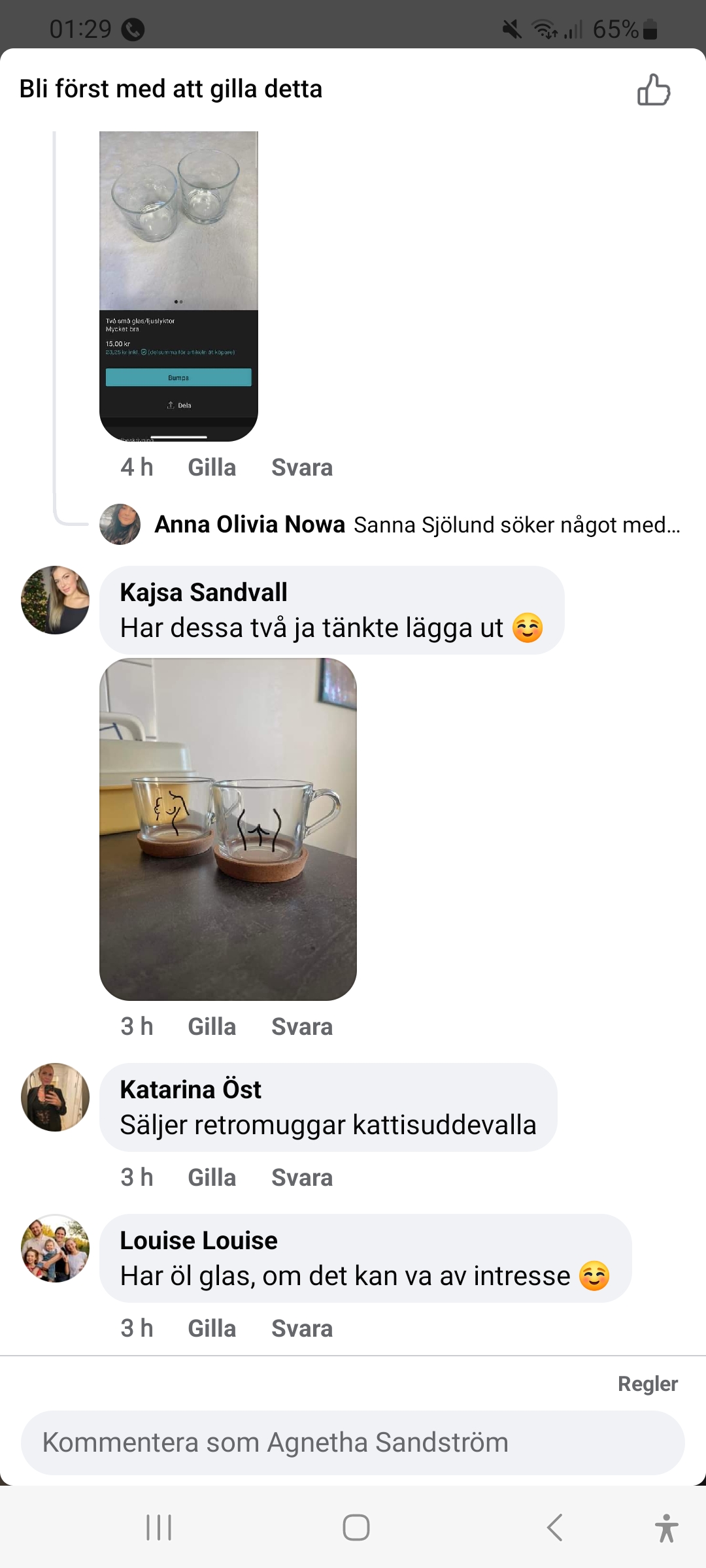Image resolution: width=706 pixels, height=1568 pixels.
Task: Like the comment with the candle holders image
Action: click(211, 468)
